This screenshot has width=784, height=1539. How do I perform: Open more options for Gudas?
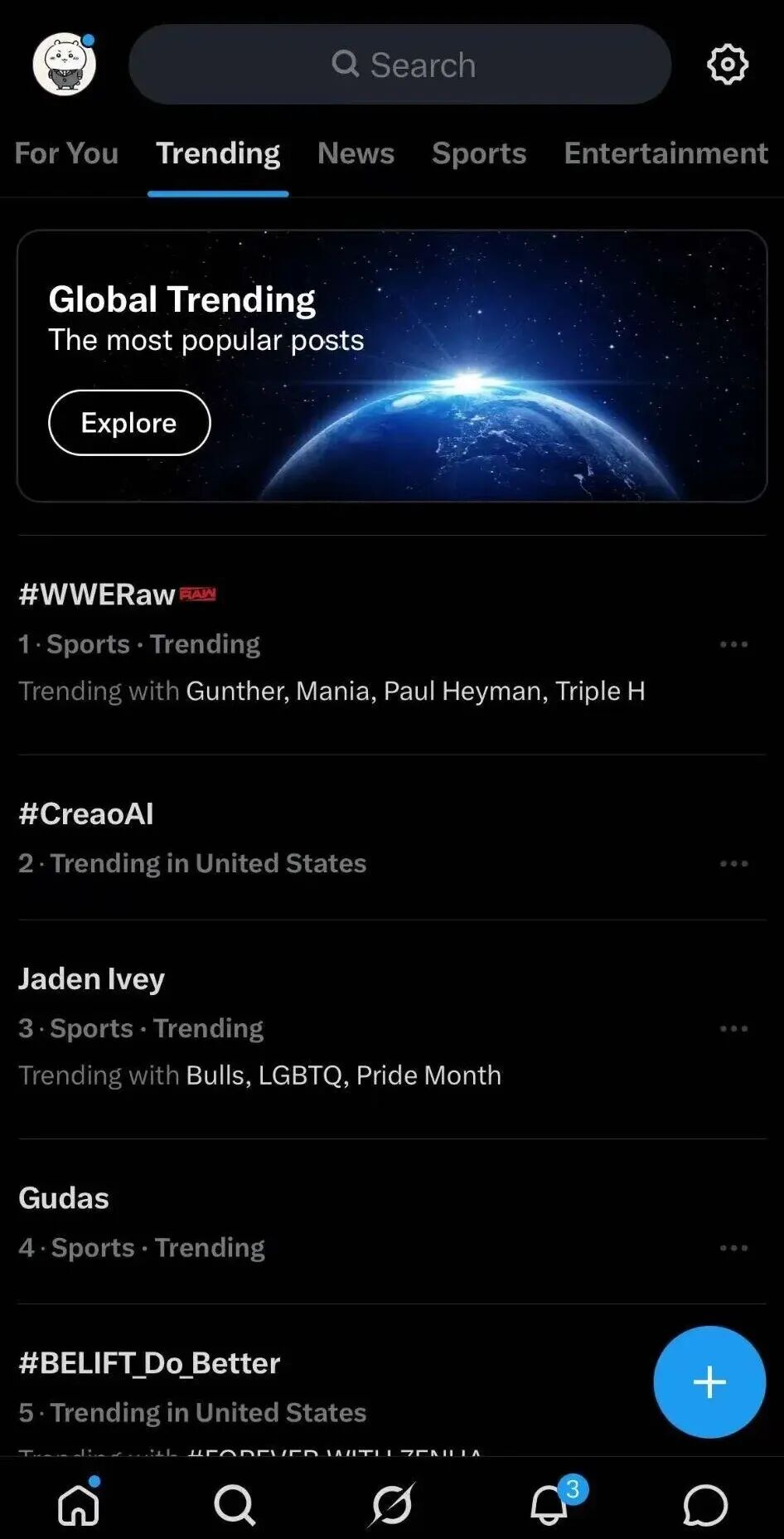point(733,1248)
